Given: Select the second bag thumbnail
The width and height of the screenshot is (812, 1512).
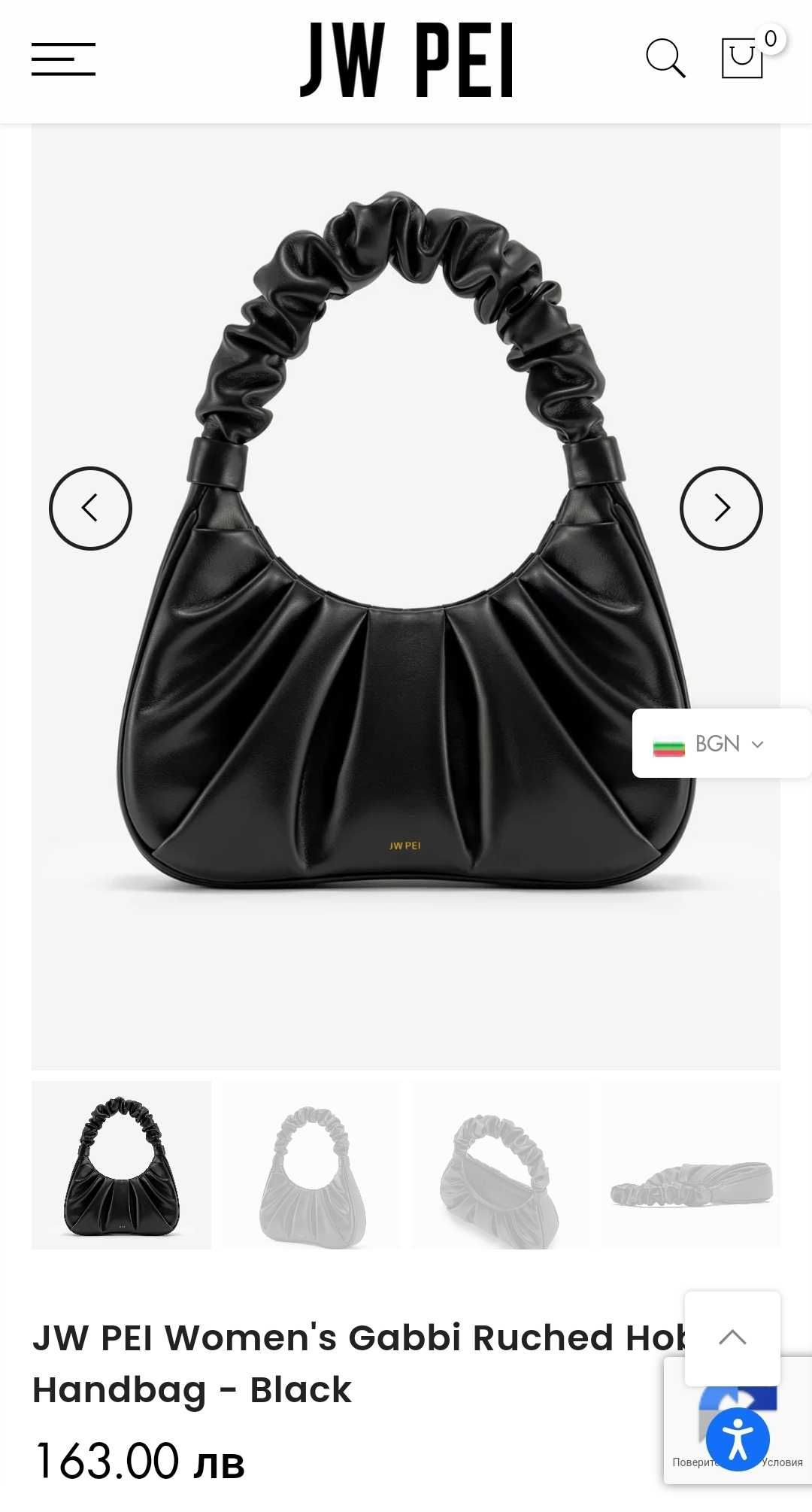Looking at the screenshot, I should [311, 1165].
